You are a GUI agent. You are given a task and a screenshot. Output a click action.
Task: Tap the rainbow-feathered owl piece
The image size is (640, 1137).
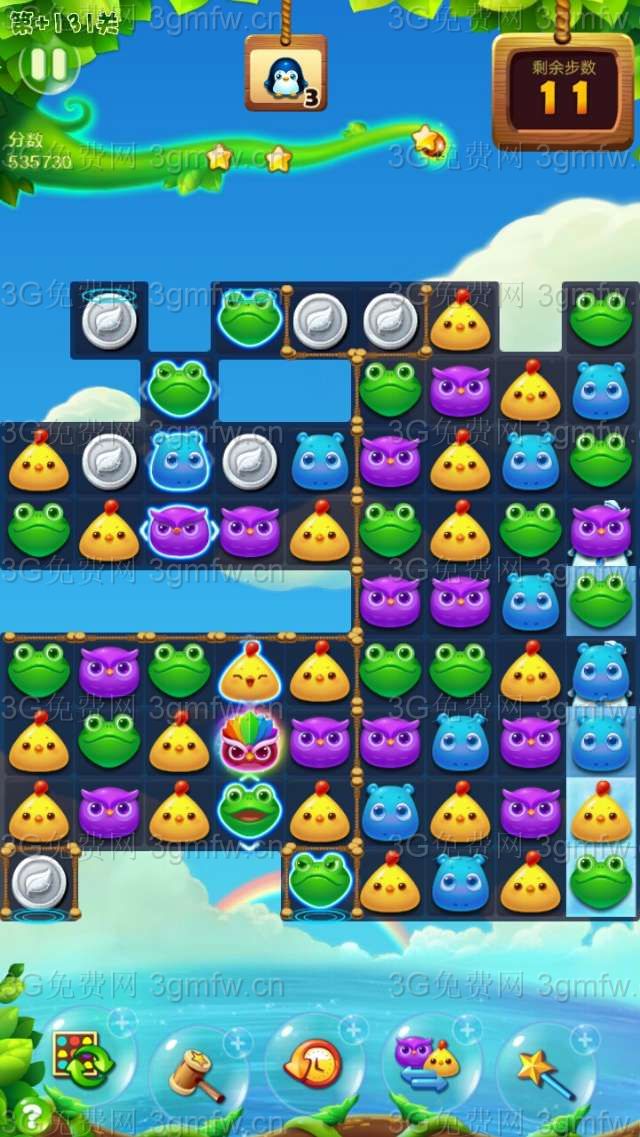tap(250, 742)
